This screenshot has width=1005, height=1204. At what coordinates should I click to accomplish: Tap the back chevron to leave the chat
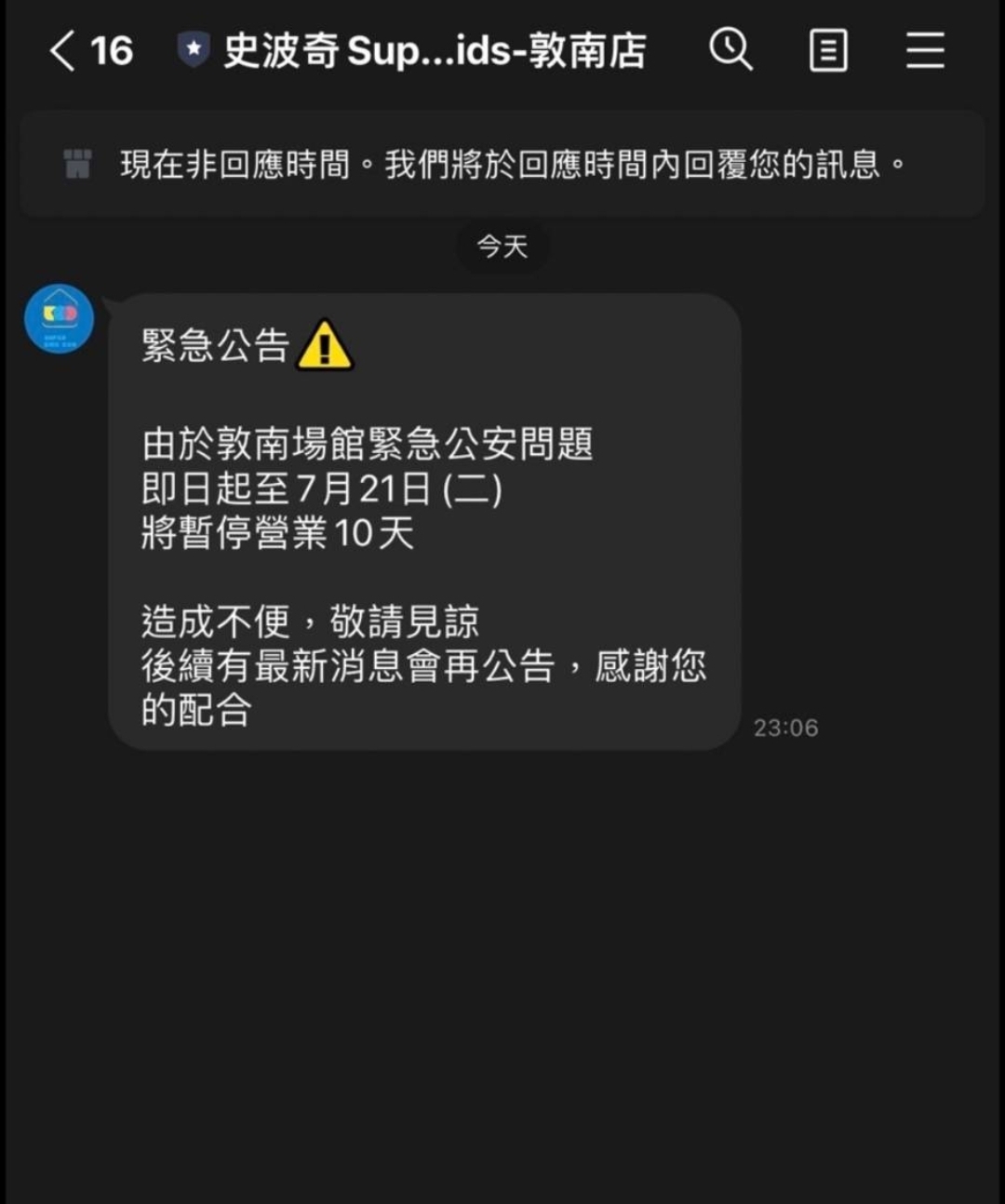tap(61, 53)
